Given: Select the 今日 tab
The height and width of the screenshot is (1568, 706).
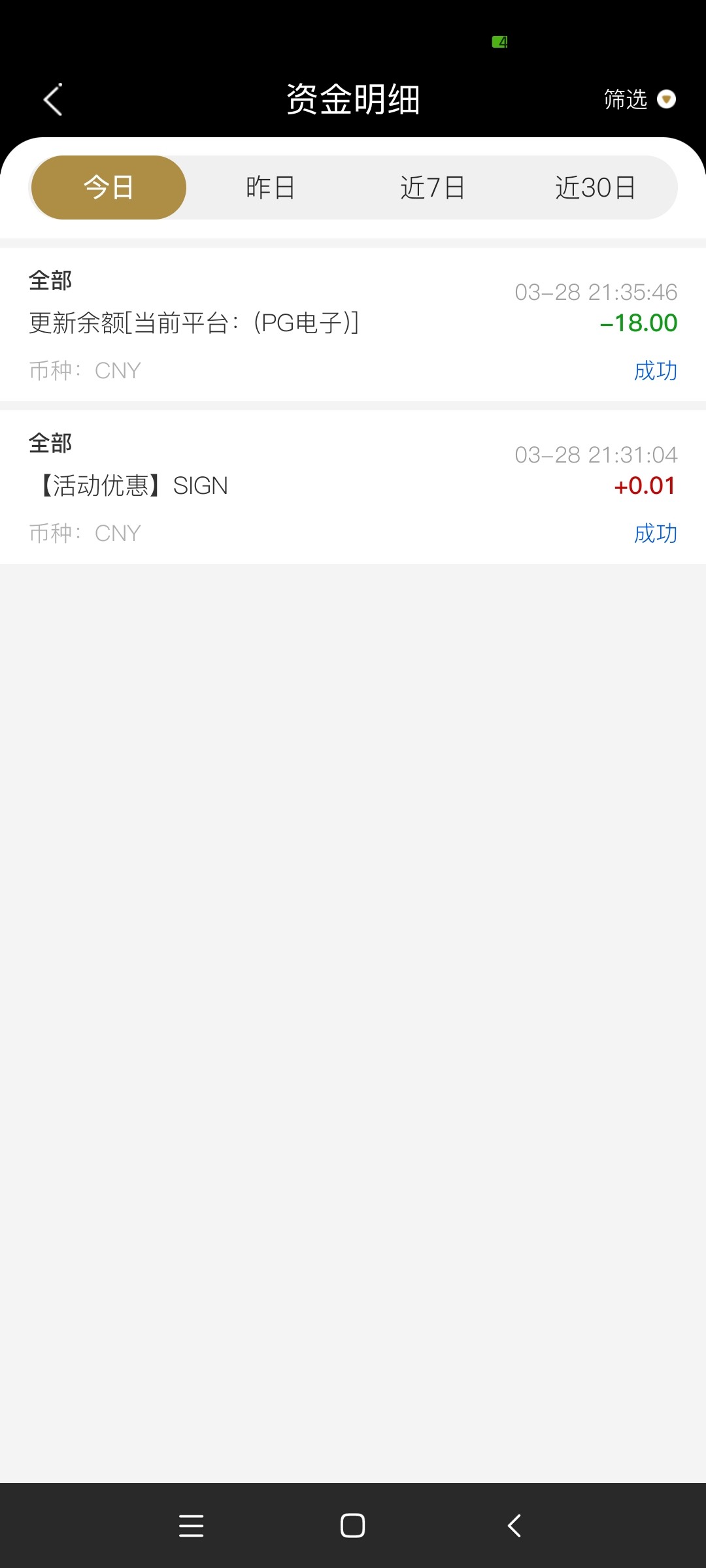Looking at the screenshot, I should [x=109, y=188].
